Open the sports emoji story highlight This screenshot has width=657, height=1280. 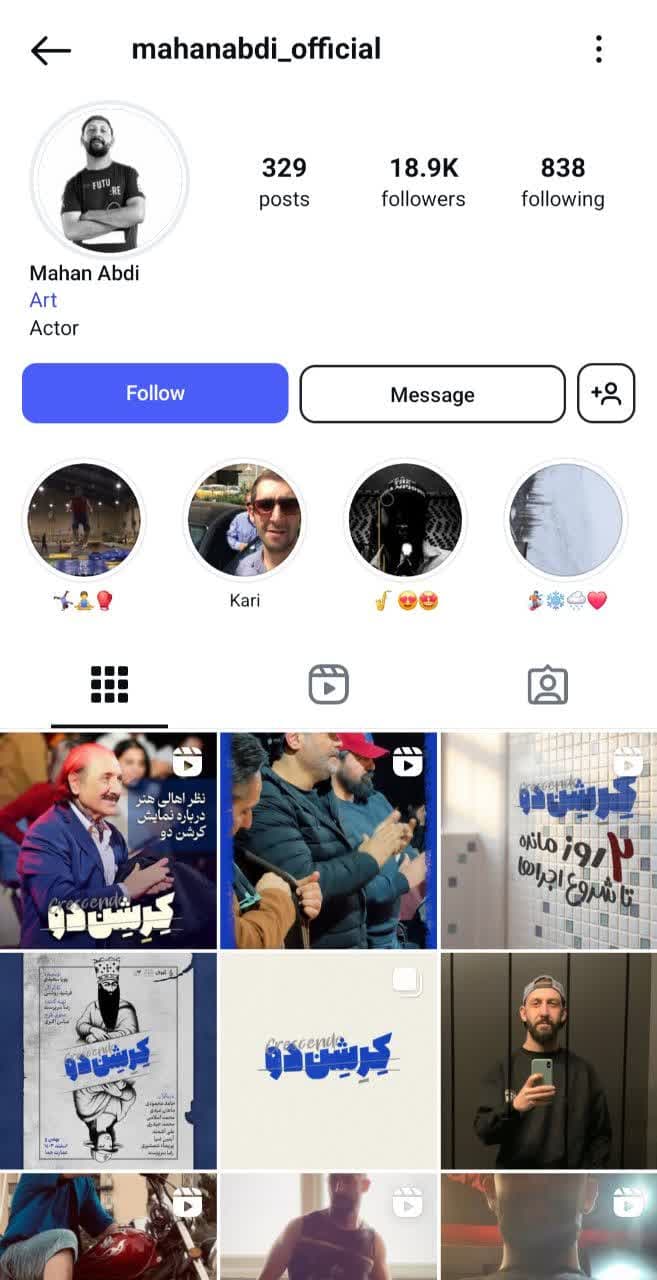pos(84,521)
